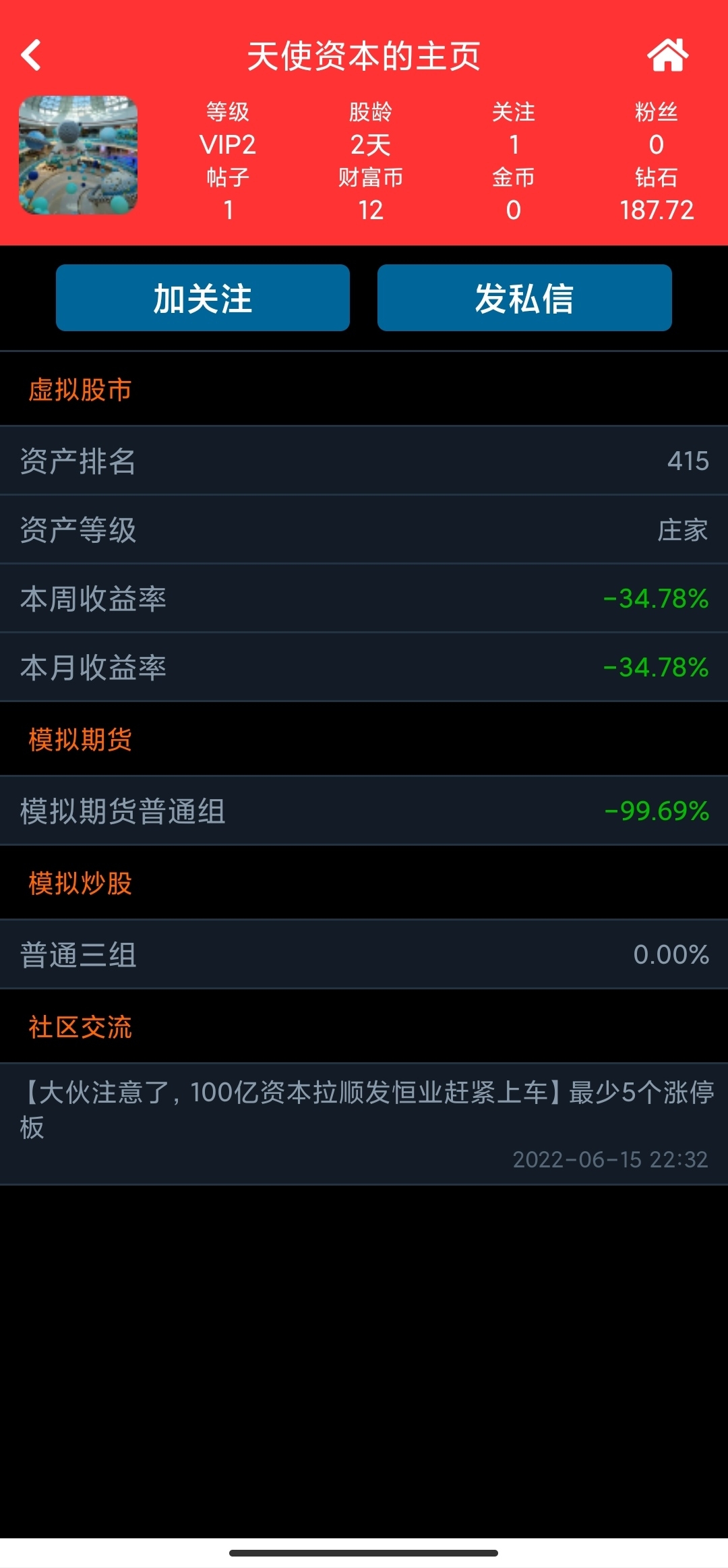Open the home icon in header
Viewport: 728px width, 1568px height.
[x=668, y=55]
